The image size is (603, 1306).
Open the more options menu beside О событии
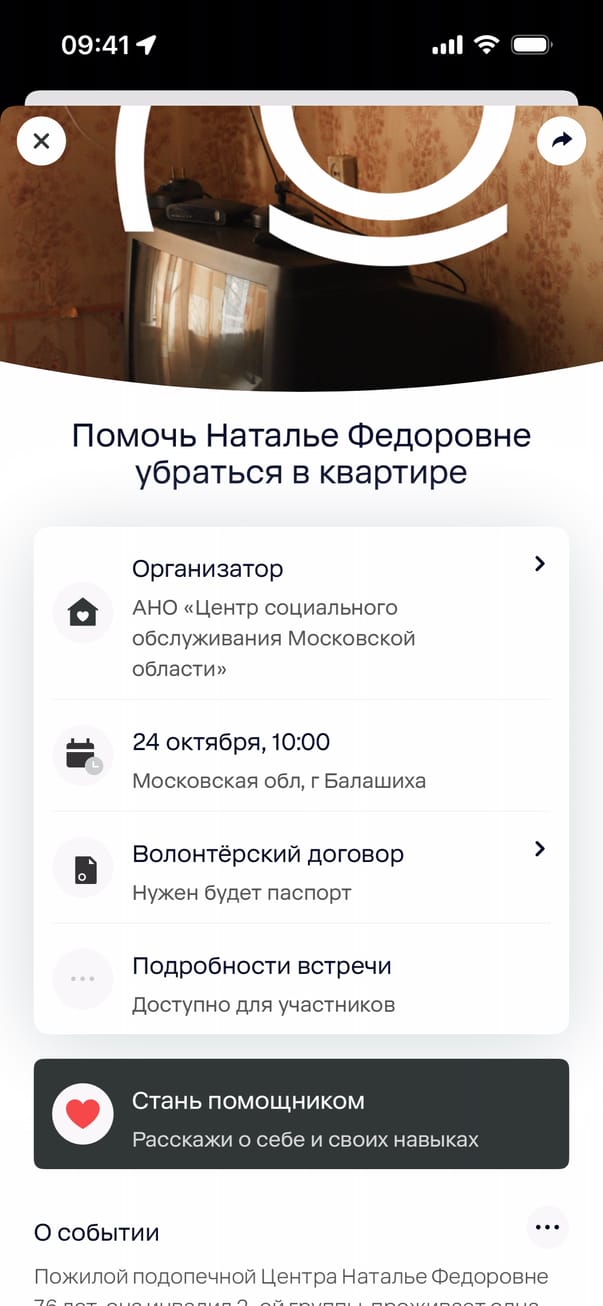(547, 1227)
